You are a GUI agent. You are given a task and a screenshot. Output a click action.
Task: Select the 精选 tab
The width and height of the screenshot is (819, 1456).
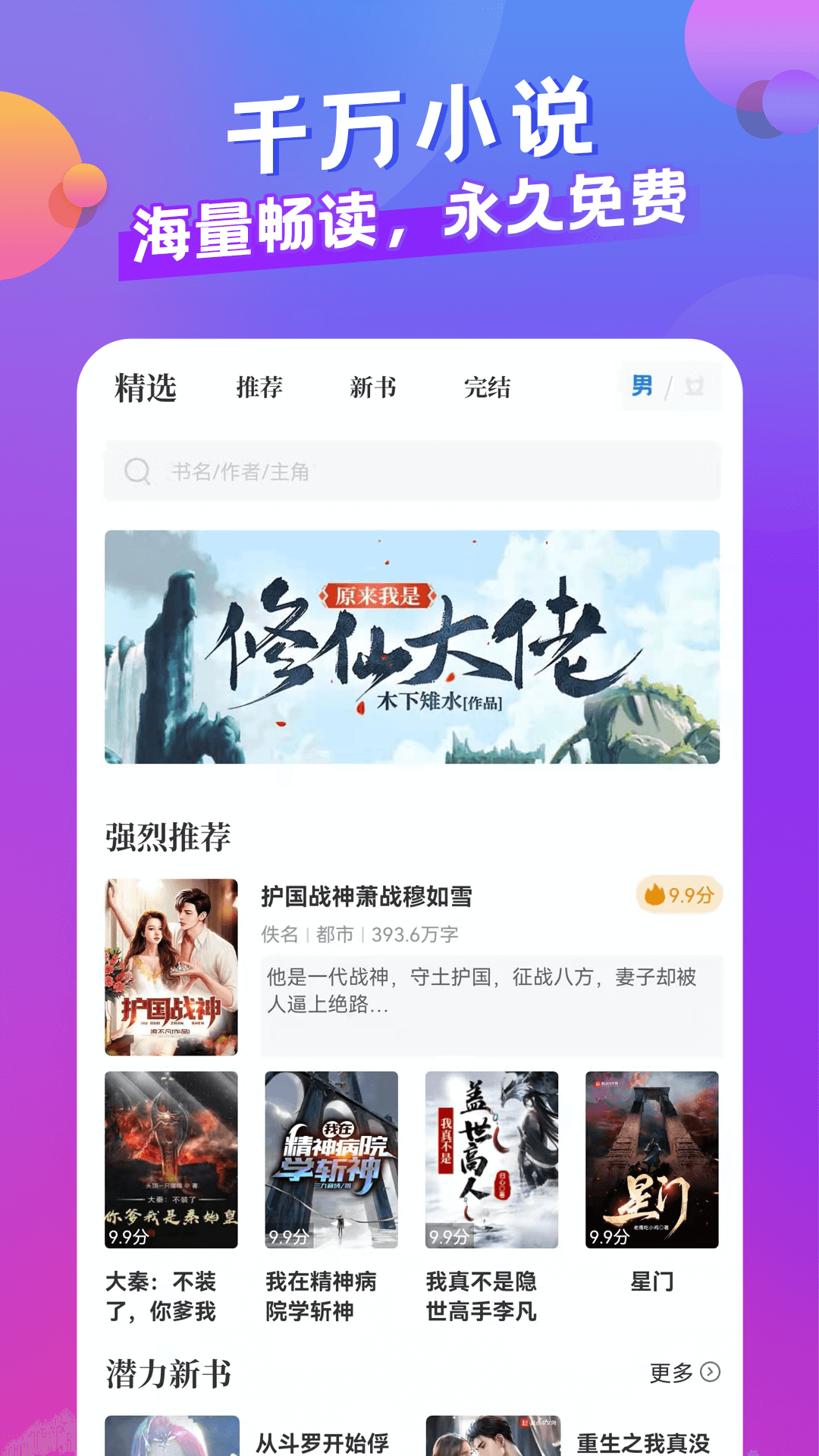click(145, 388)
